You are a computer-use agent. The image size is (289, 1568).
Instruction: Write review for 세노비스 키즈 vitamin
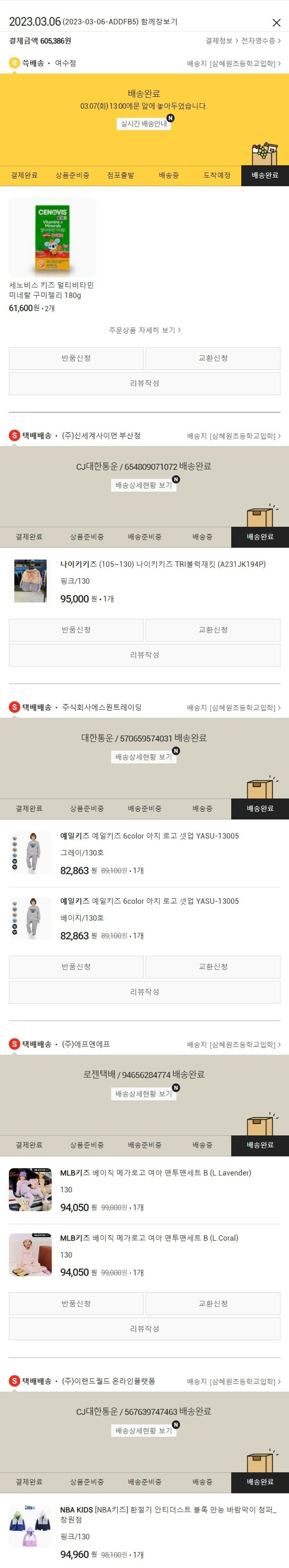pos(144,384)
